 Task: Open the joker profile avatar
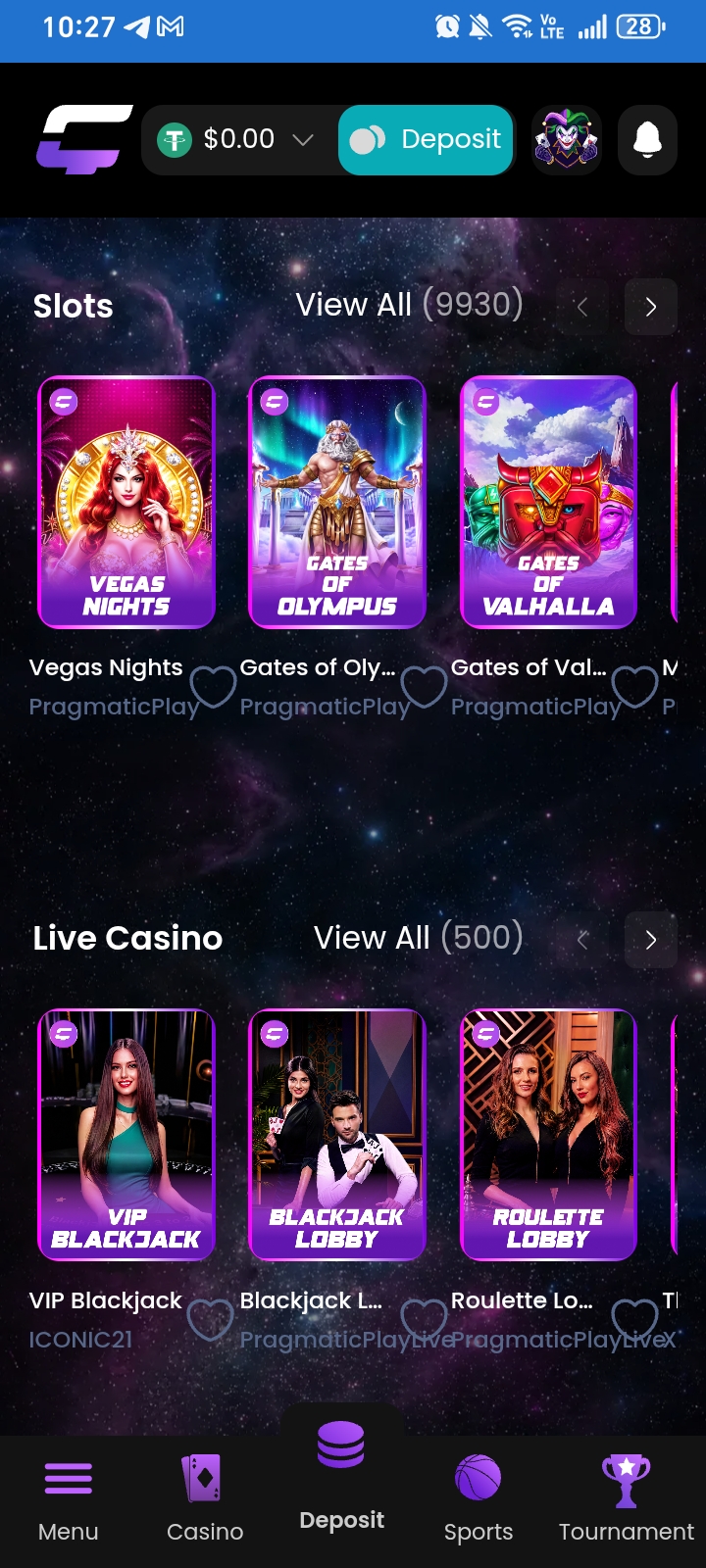point(566,140)
